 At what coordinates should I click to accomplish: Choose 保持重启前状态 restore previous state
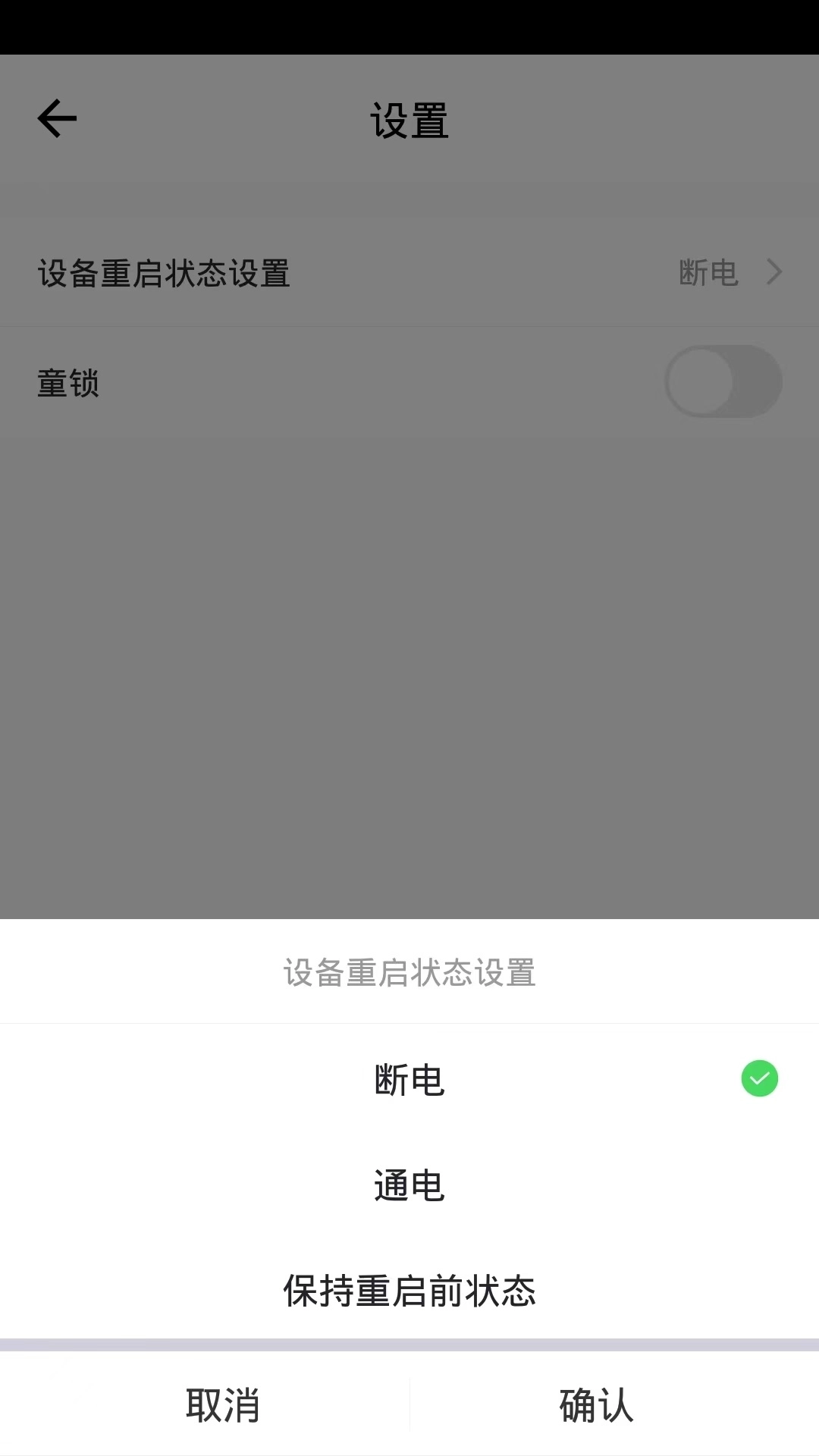pyautogui.click(x=409, y=1291)
